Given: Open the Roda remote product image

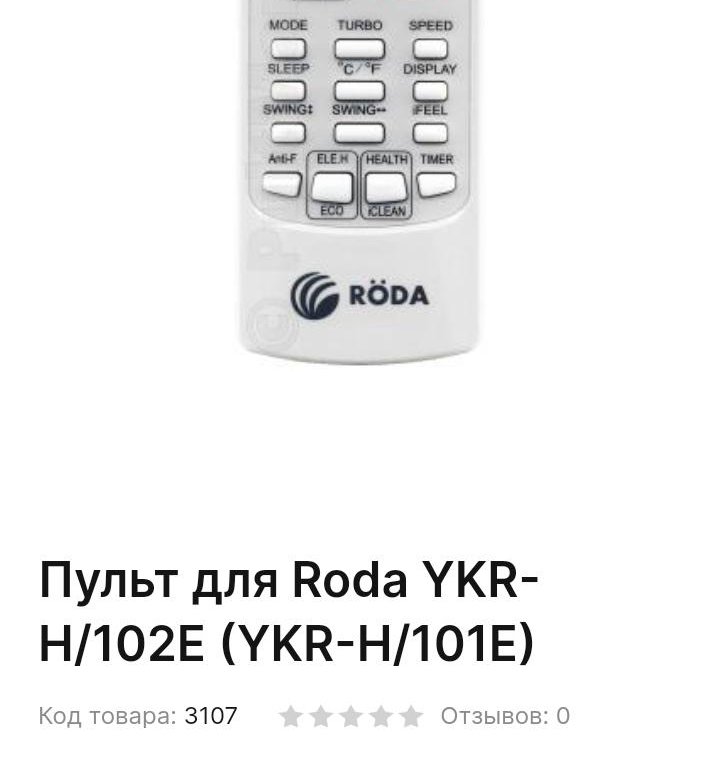Looking at the screenshot, I should 359,180.
